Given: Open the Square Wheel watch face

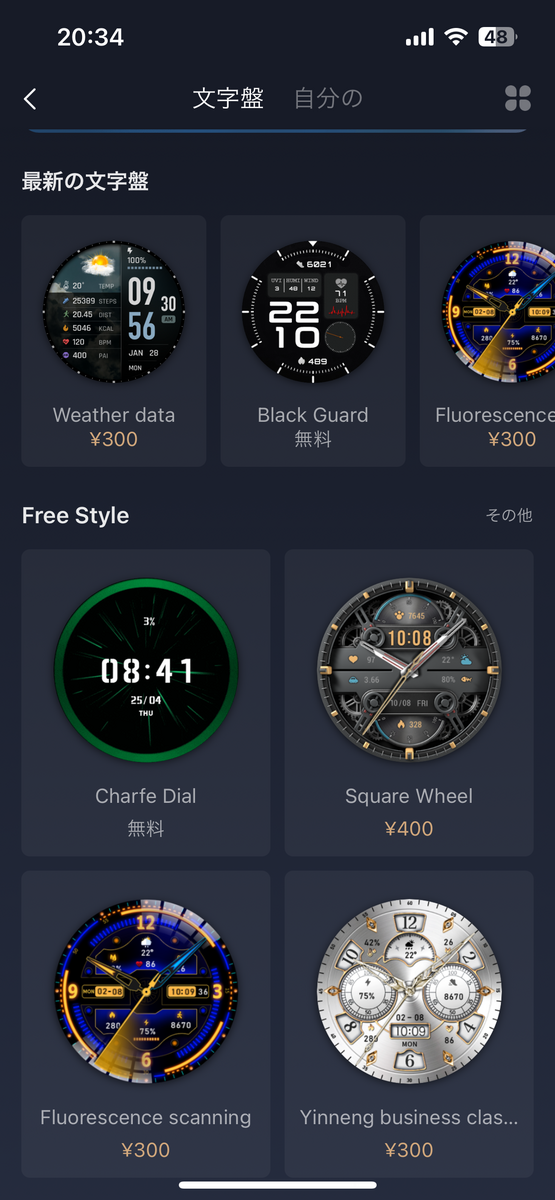Looking at the screenshot, I should coord(409,702).
